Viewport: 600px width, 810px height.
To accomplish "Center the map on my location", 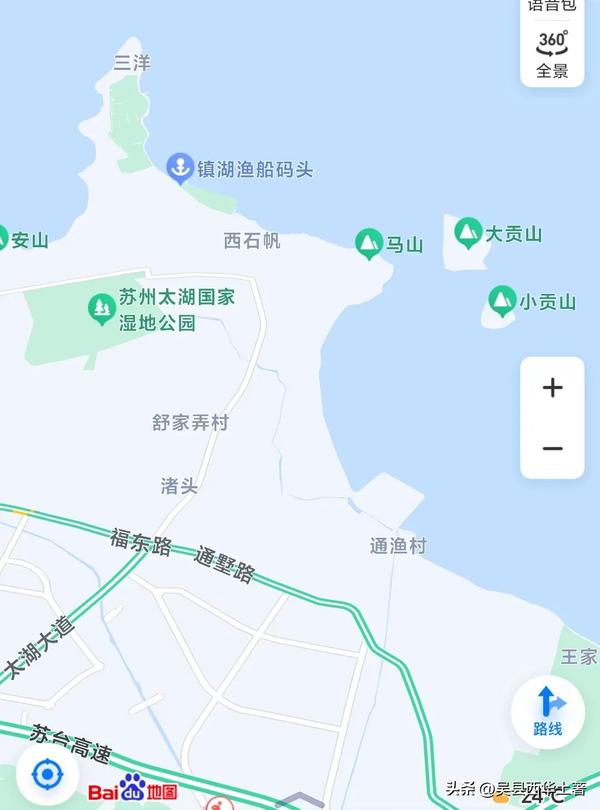I will click(x=46, y=774).
